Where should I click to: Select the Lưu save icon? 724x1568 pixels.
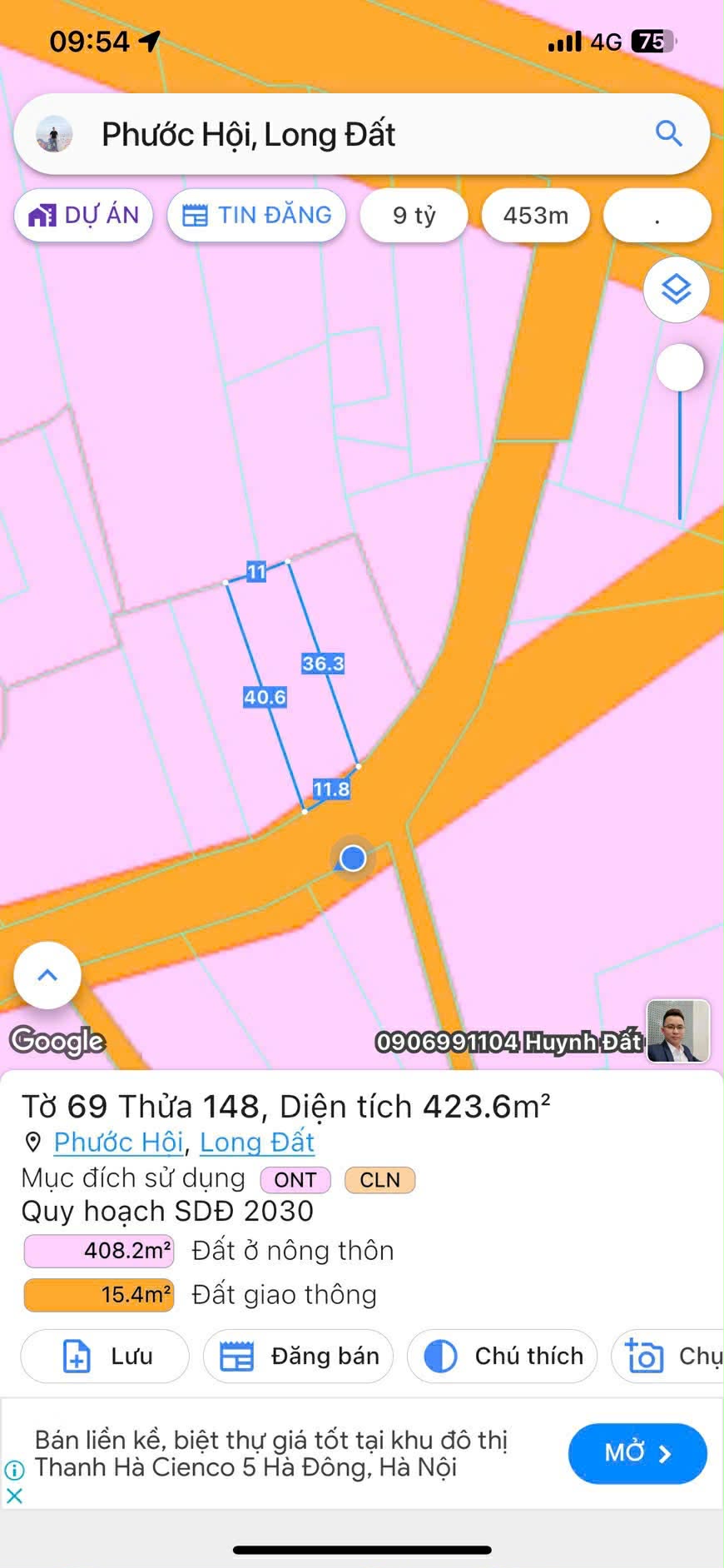point(77,1356)
